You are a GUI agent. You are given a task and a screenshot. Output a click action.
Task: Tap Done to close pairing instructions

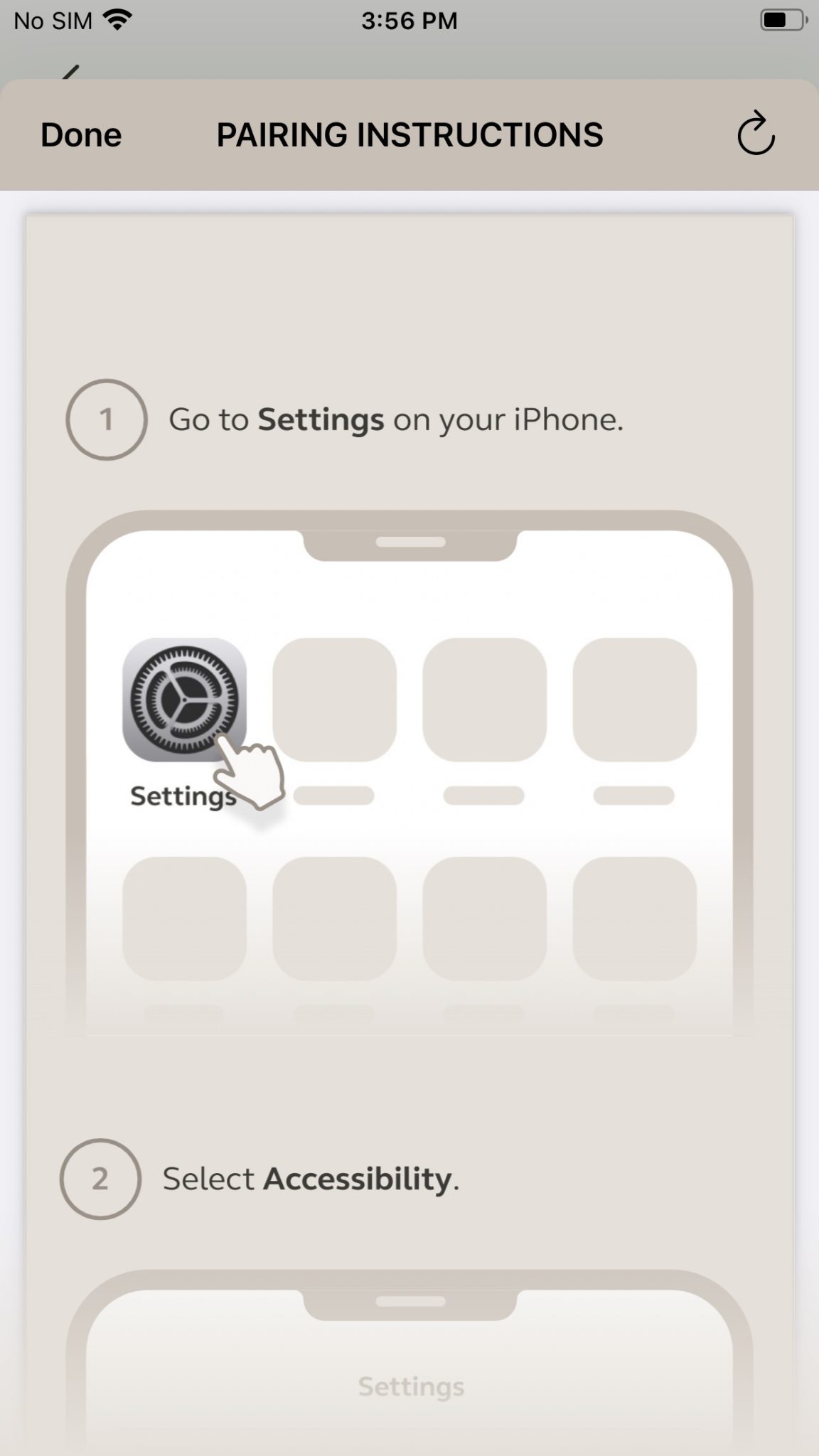[81, 135]
